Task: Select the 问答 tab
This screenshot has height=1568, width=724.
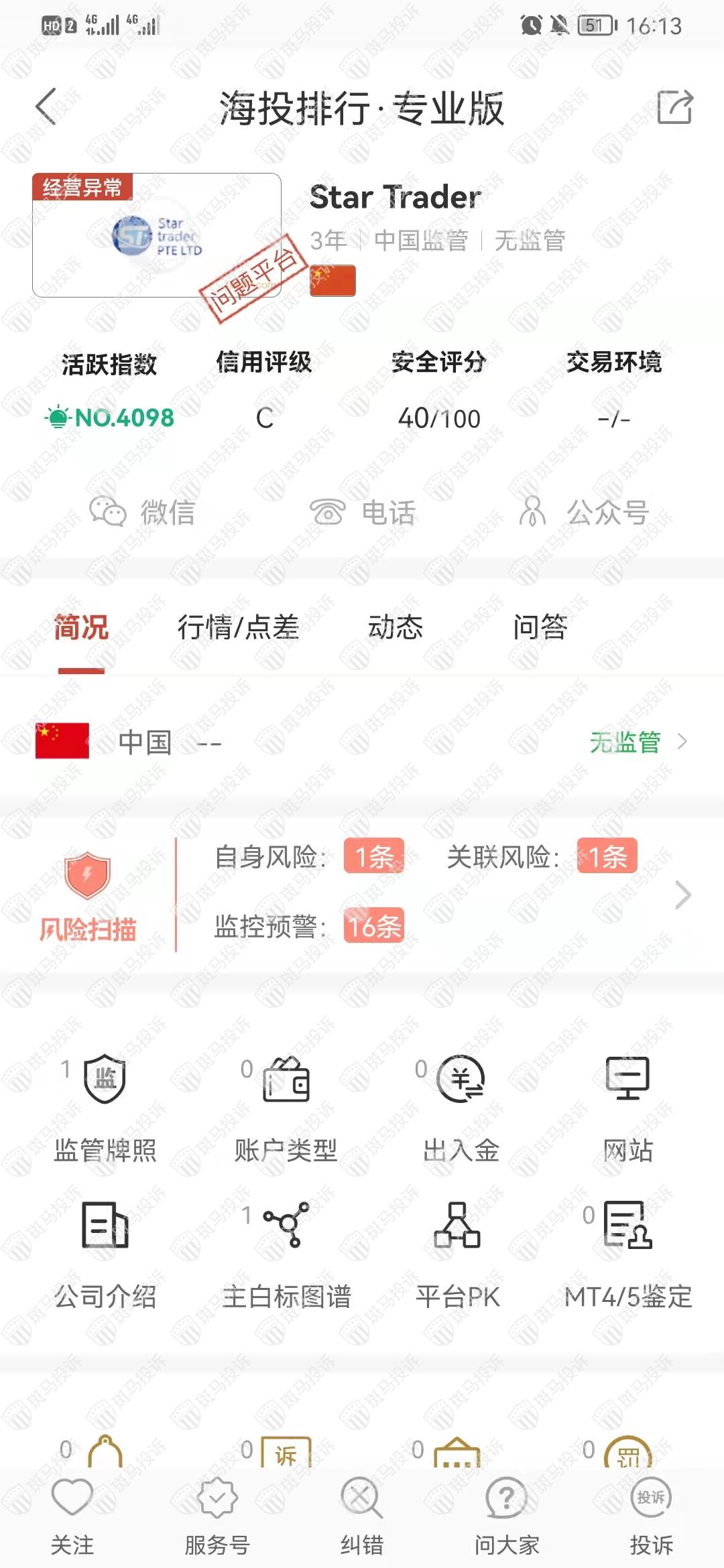Action: (540, 628)
